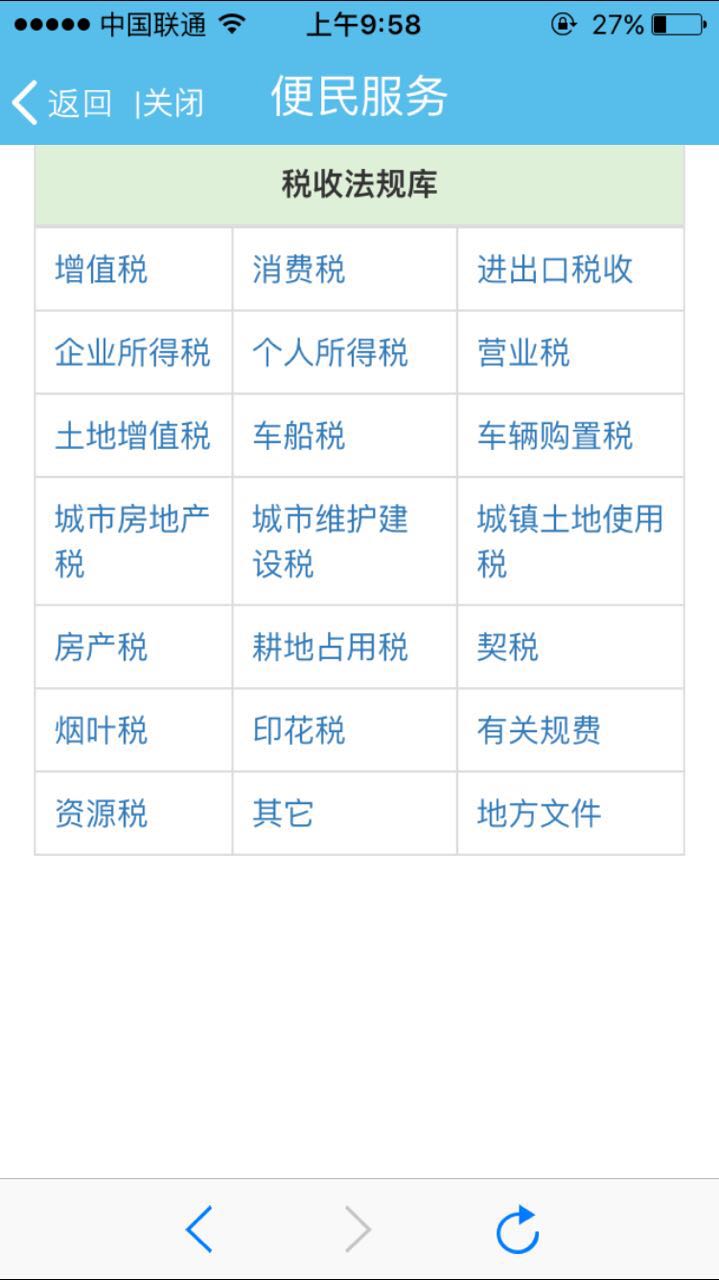
Task: Select 耕地占用税
Action: point(330,647)
